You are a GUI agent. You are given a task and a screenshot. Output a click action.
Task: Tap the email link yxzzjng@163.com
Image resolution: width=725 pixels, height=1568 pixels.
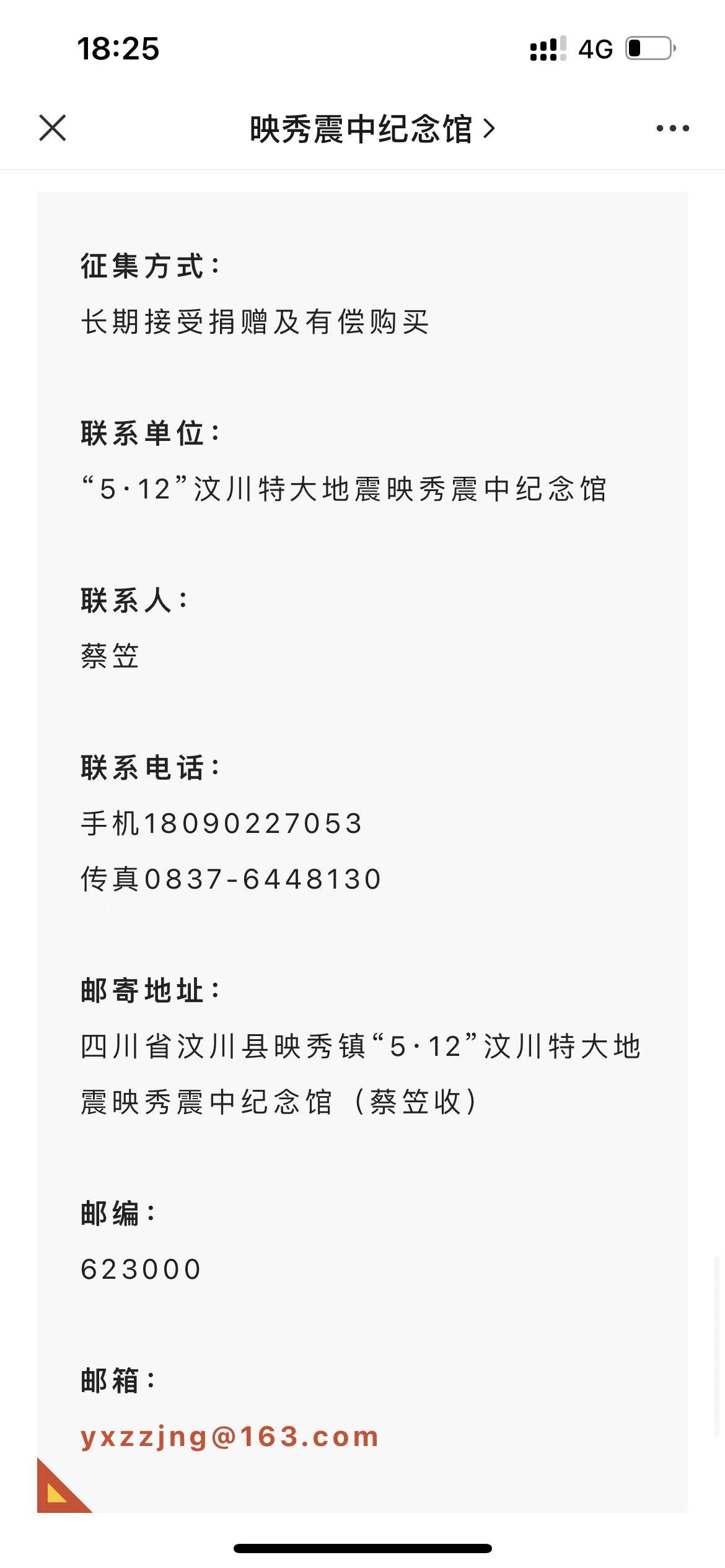[229, 1437]
